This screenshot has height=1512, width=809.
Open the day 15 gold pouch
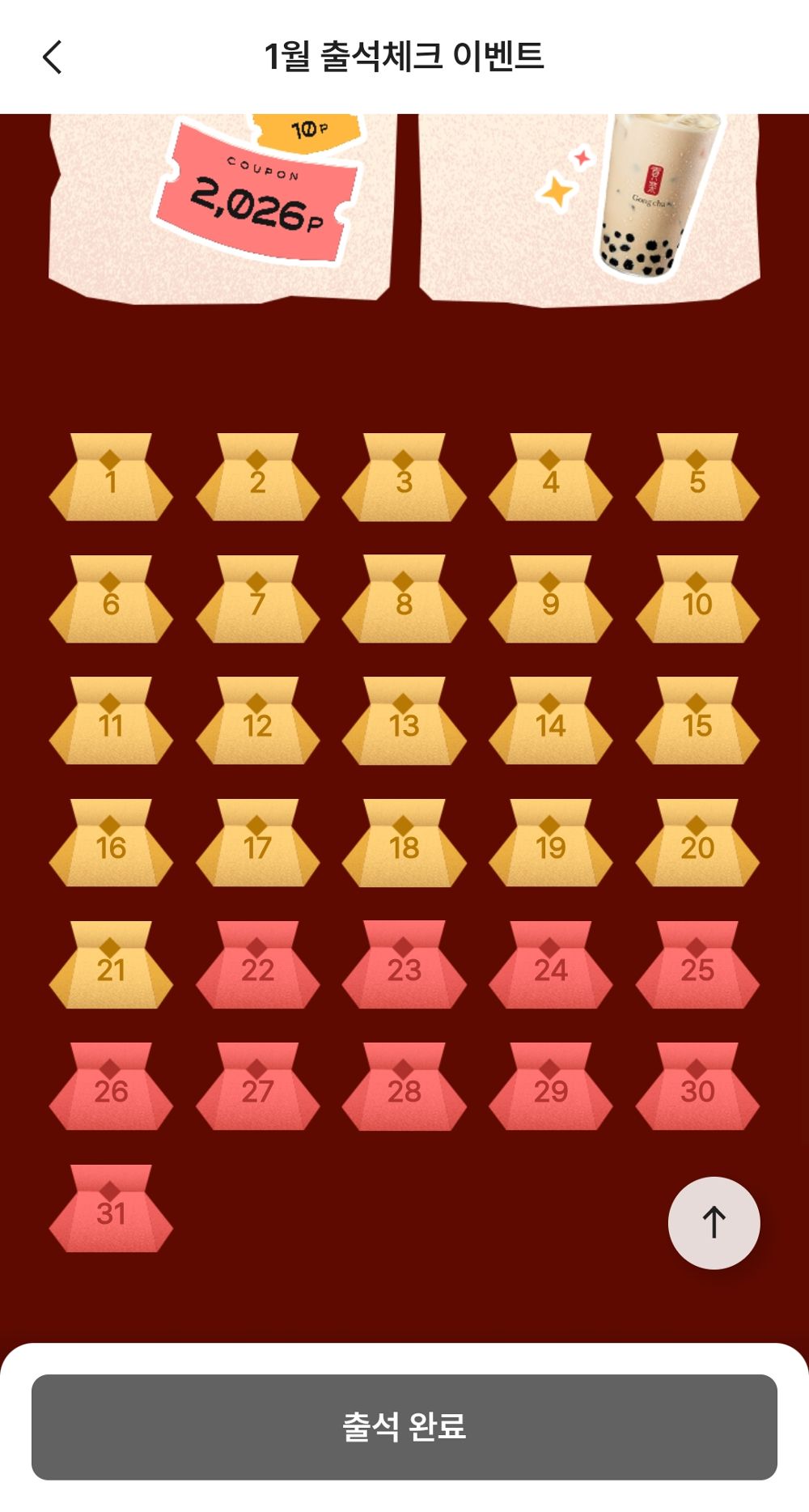click(x=697, y=722)
